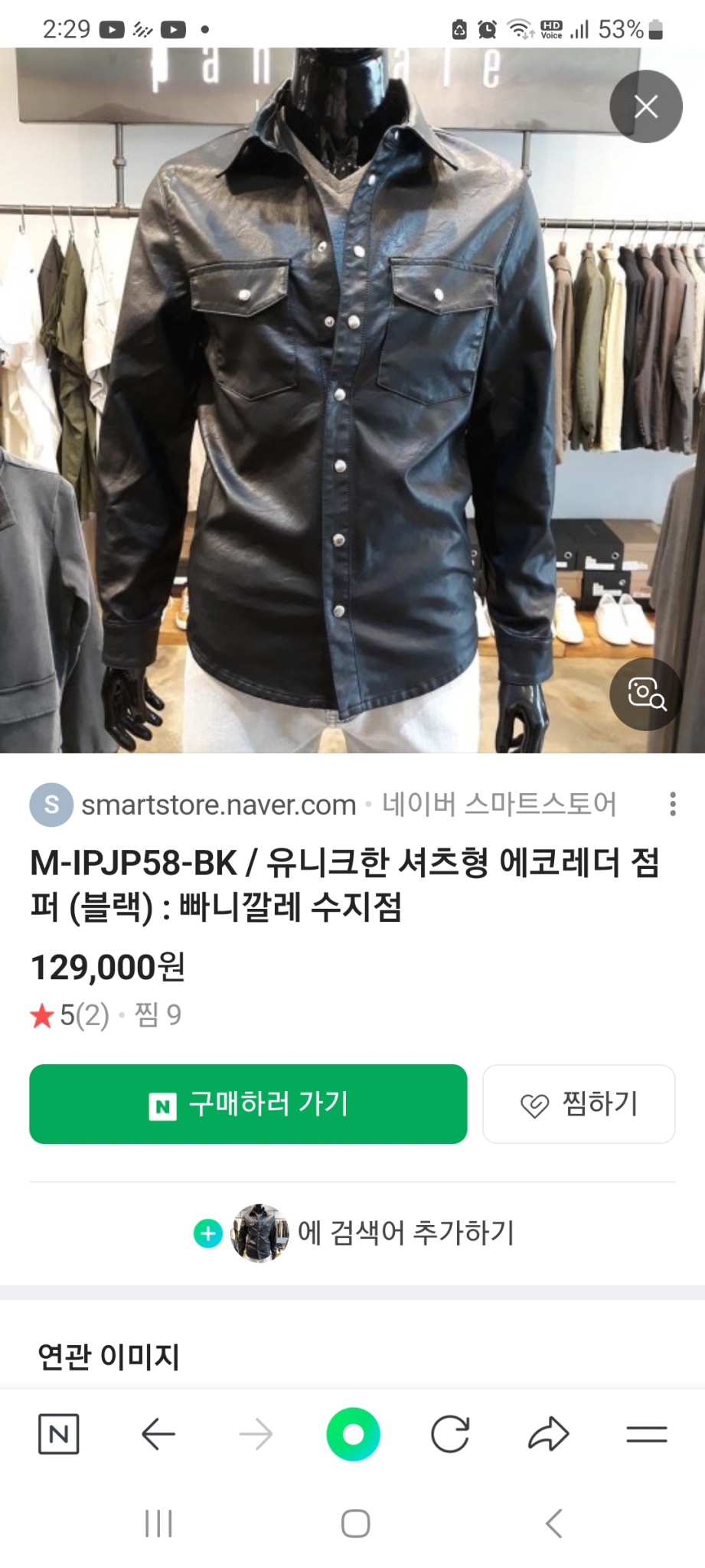Tap the refresh page icon

452,1435
